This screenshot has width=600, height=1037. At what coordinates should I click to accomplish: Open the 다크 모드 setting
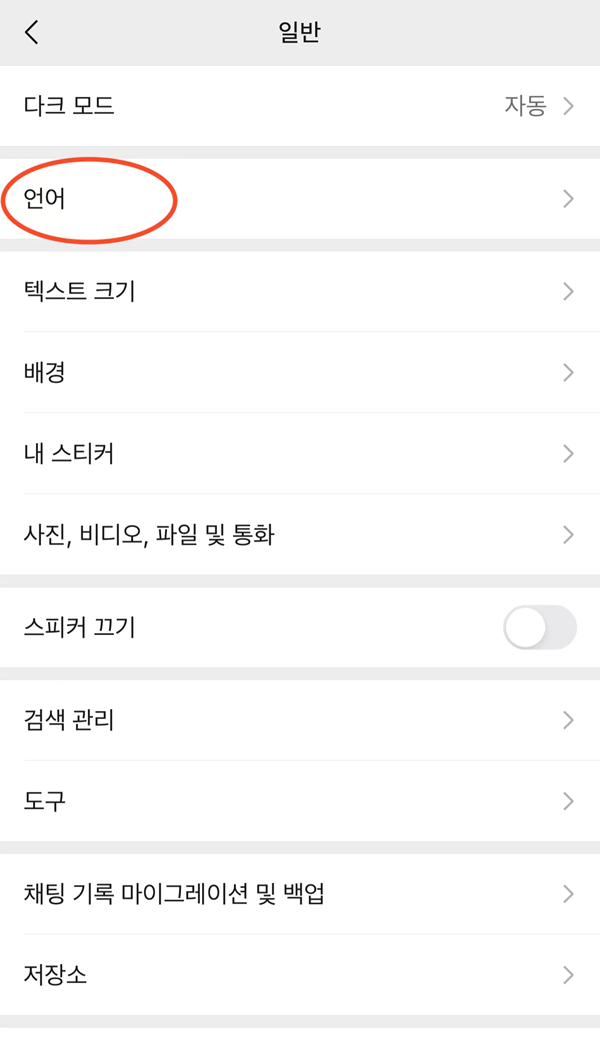(x=300, y=106)
